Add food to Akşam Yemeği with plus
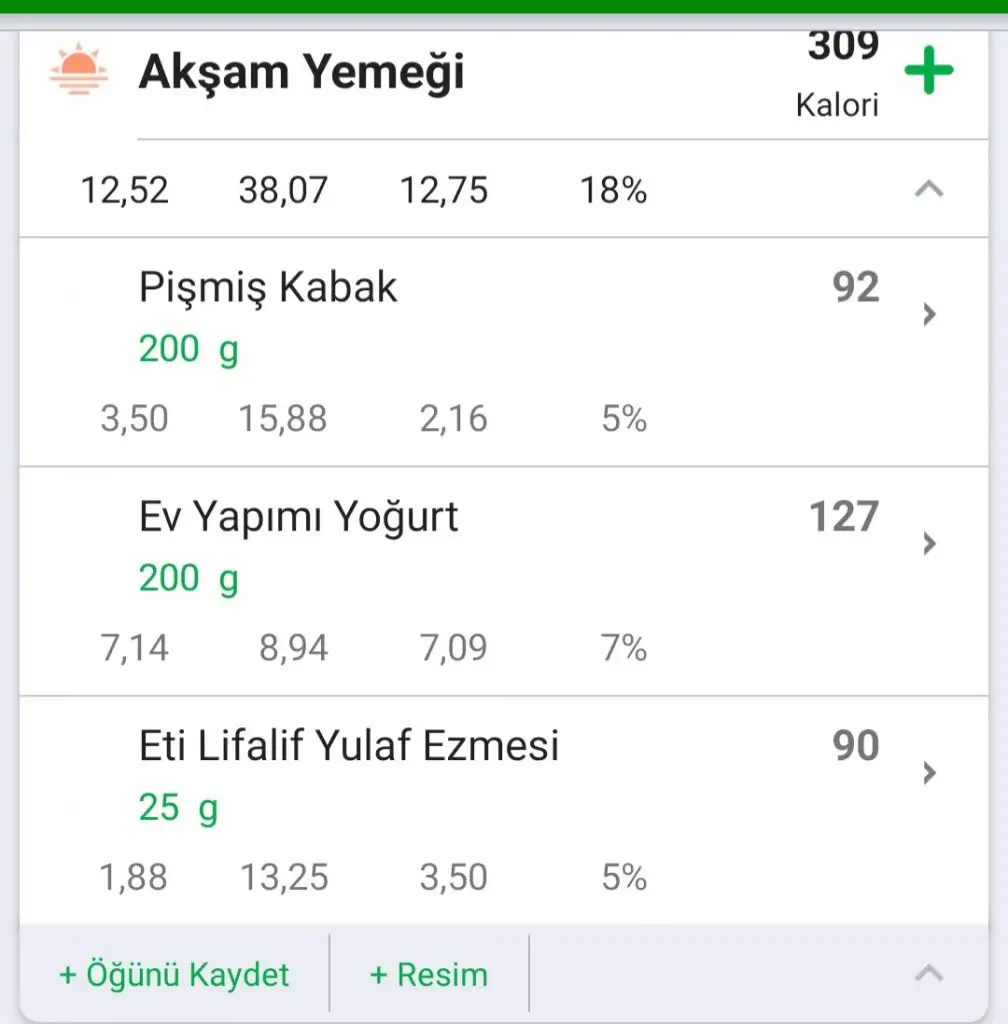The width and height of the screenshot is (1008, 1024). point(929,73)
